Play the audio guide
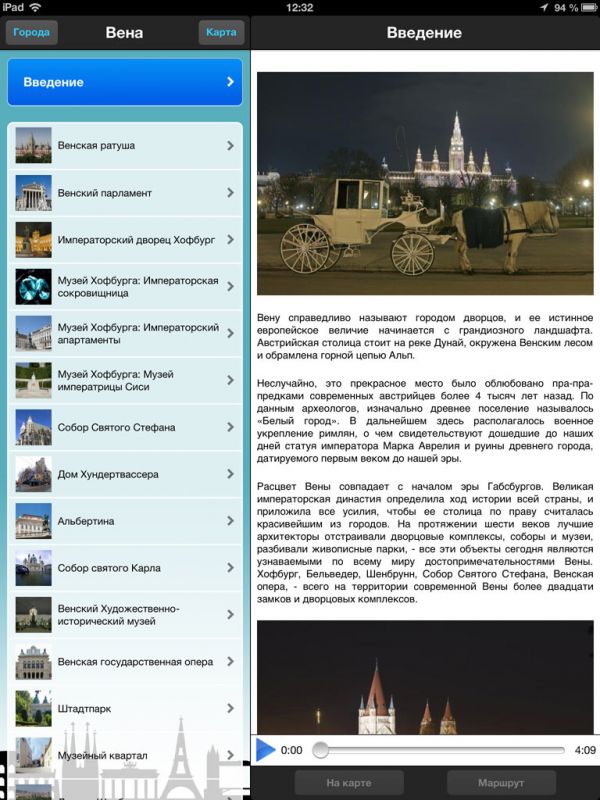600x800 pixels. point(265,750)
